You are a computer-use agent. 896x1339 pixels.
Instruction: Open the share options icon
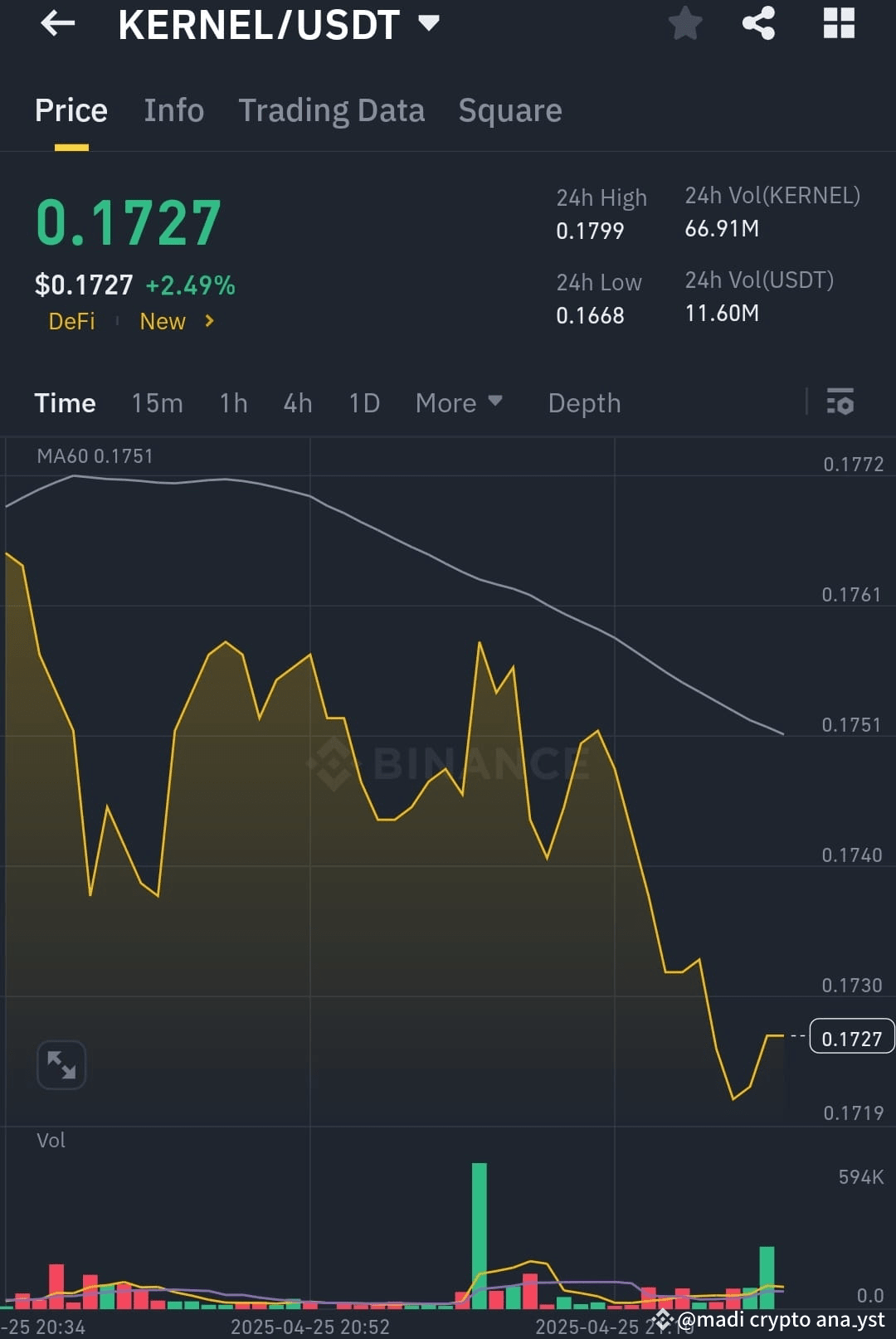click(757, 23)
